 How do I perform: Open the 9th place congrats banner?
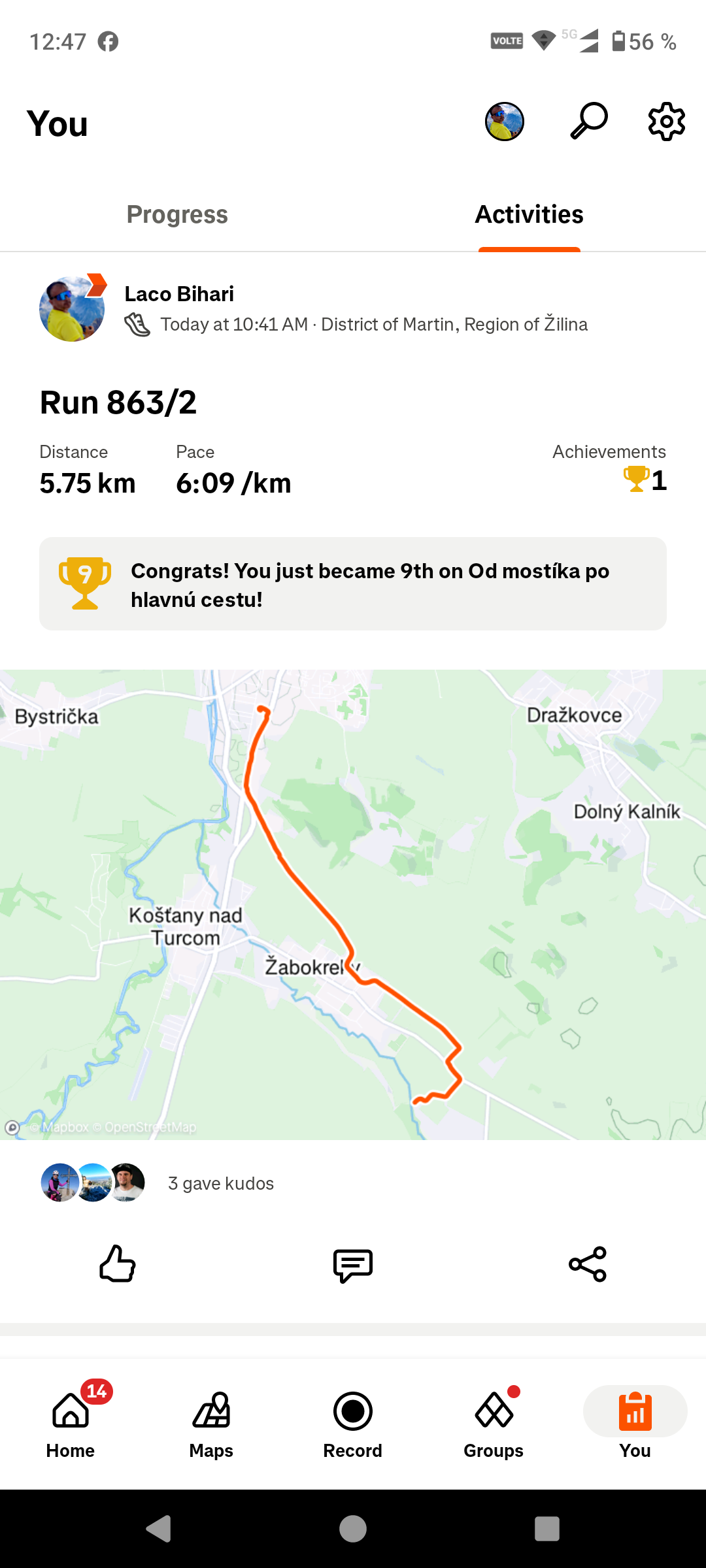[353, 584]
